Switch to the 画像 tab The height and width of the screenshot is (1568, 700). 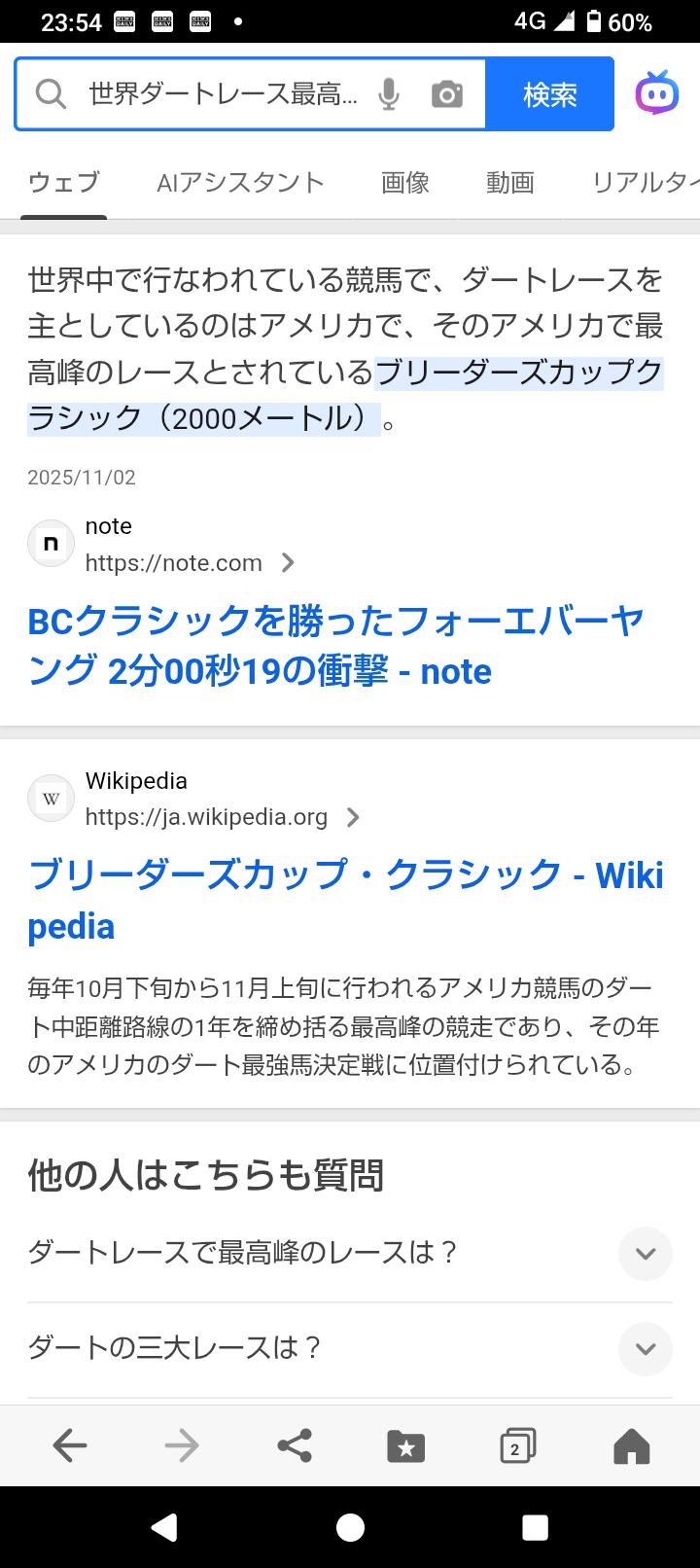tap(405, 183)
